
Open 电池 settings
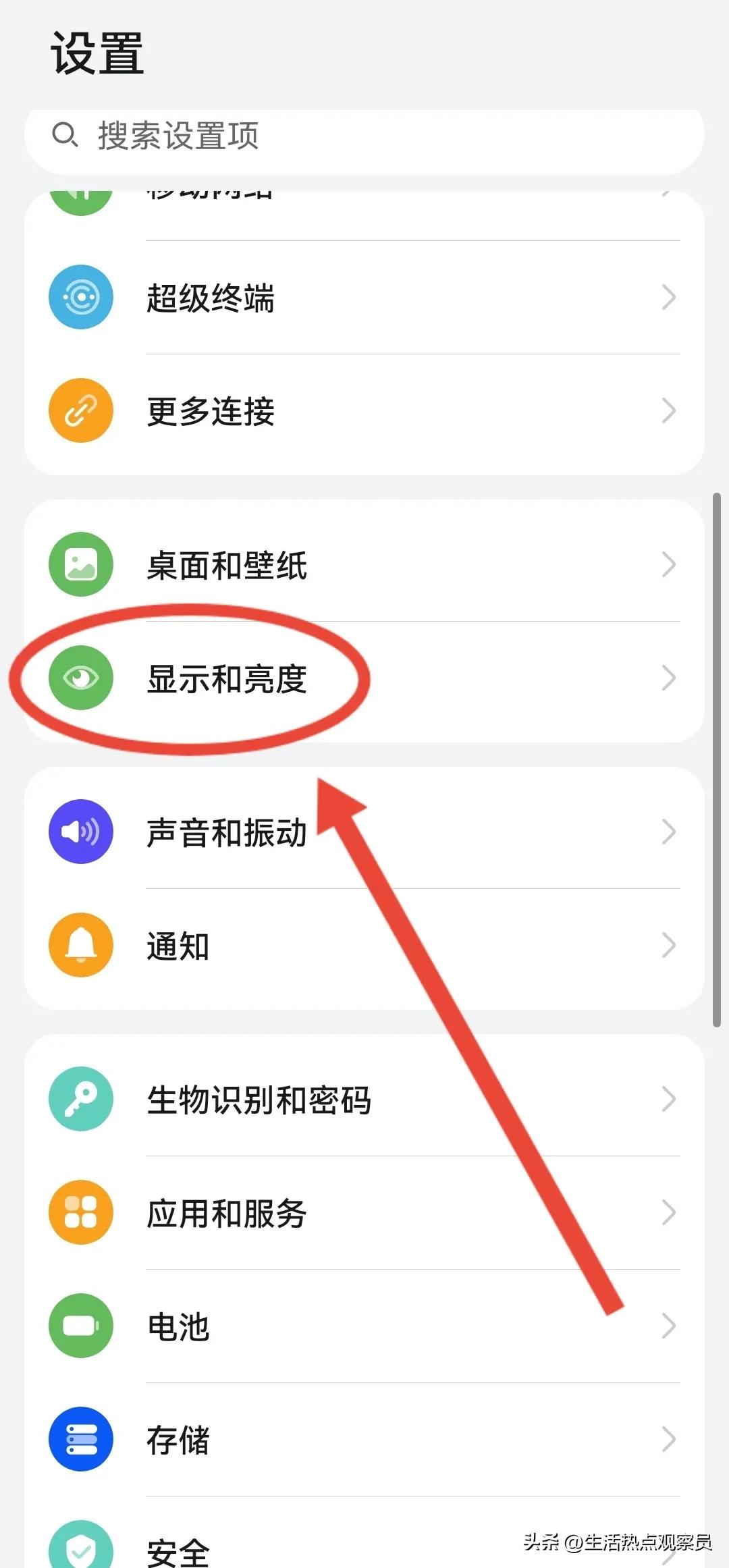point(364,1326)
